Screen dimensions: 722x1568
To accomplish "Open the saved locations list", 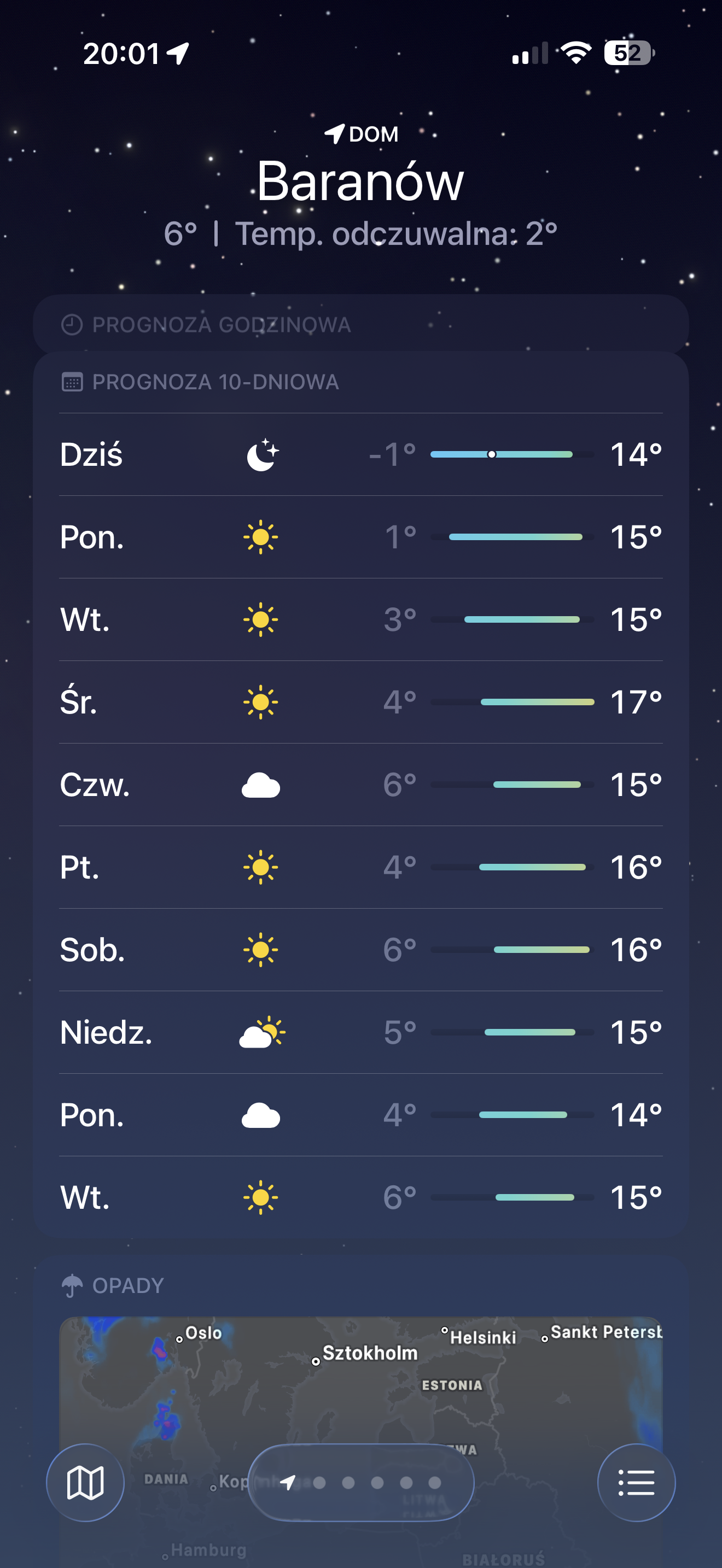I will (636, 1482).
